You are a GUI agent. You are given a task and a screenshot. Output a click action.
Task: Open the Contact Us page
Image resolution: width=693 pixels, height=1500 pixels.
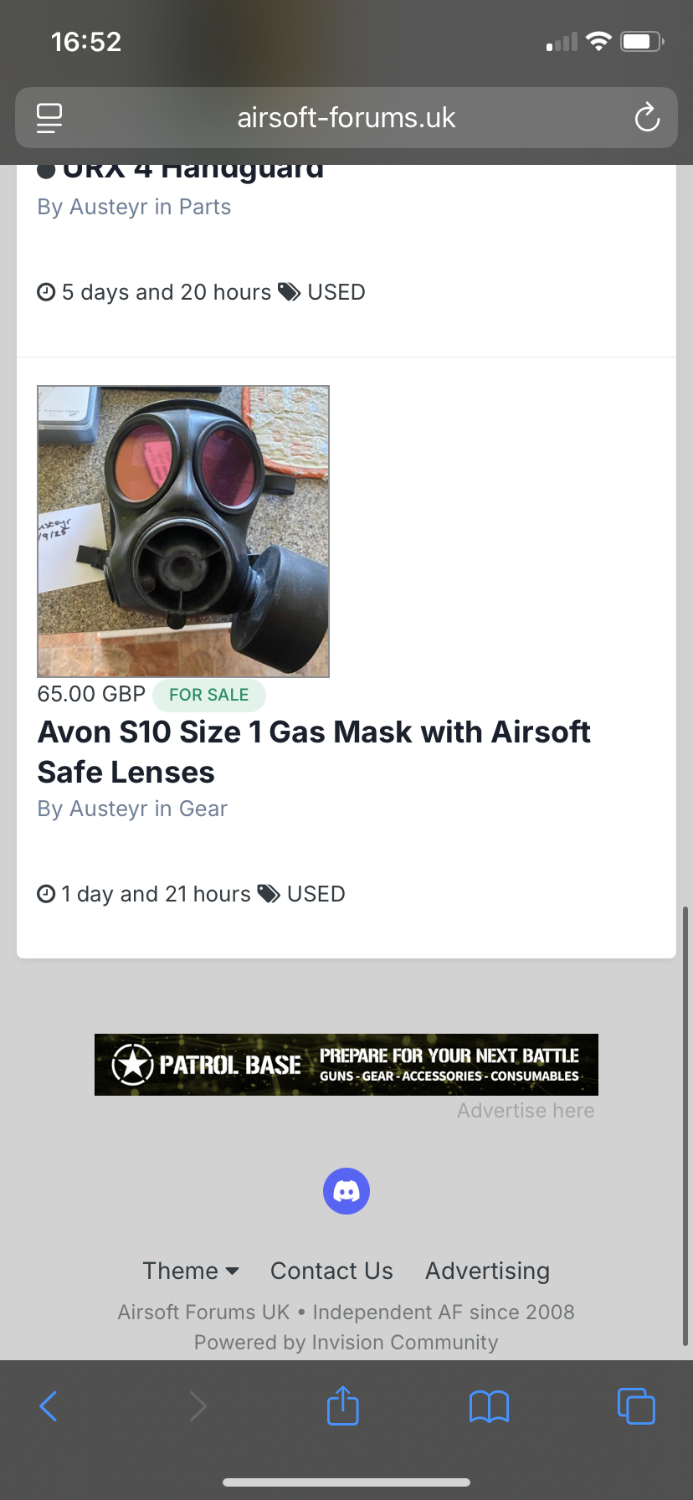(x=331, y=1271)
